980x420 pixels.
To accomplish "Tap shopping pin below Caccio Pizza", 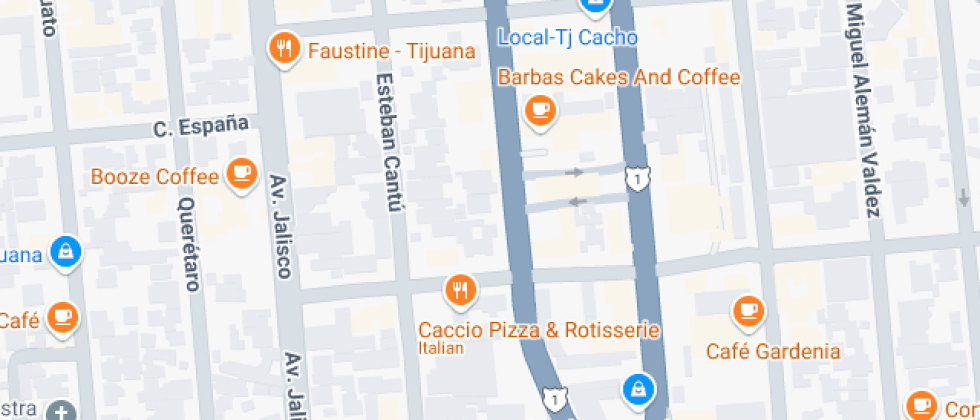I will [x=637, y=387].
